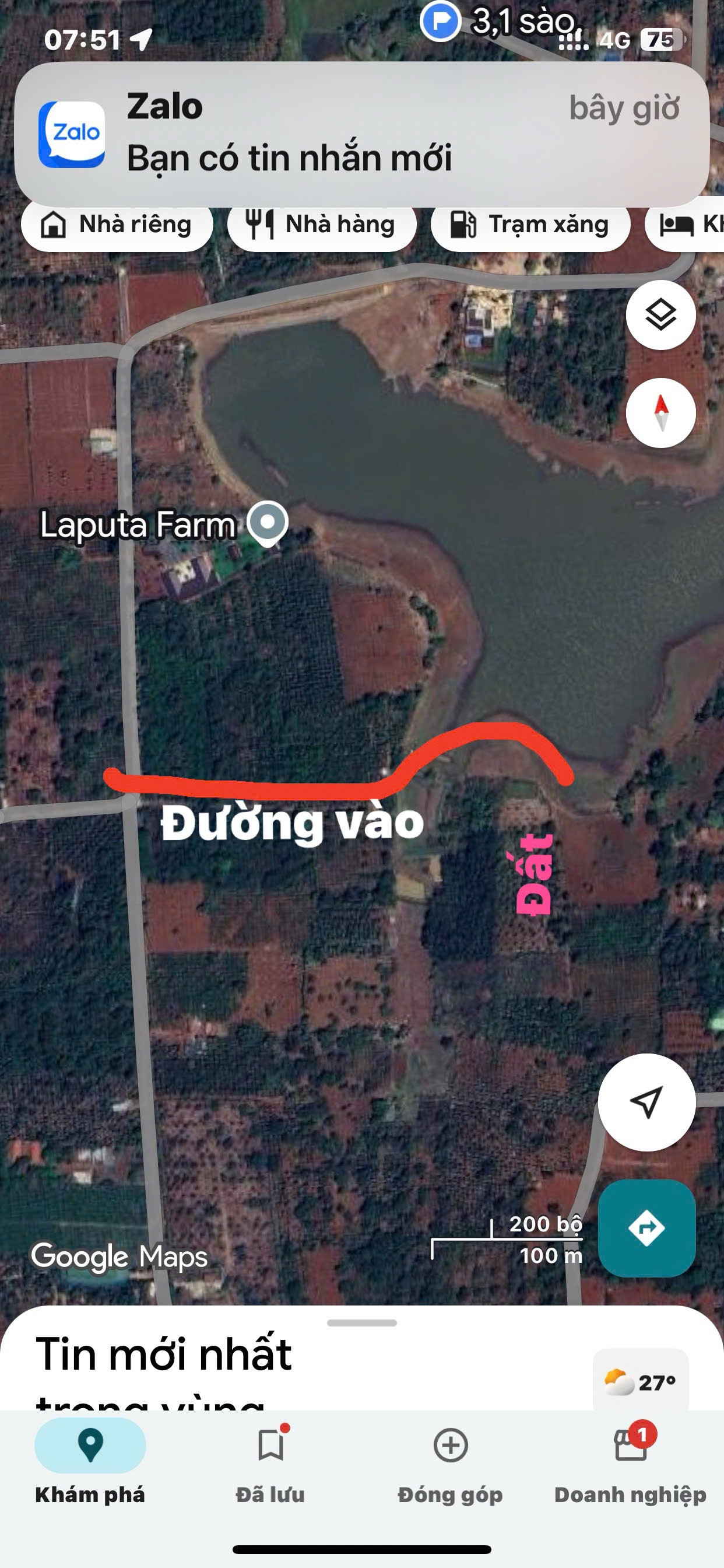Open the Laputa Farm place pin
Screen dimensions: 724x1568
coord(268,523)
